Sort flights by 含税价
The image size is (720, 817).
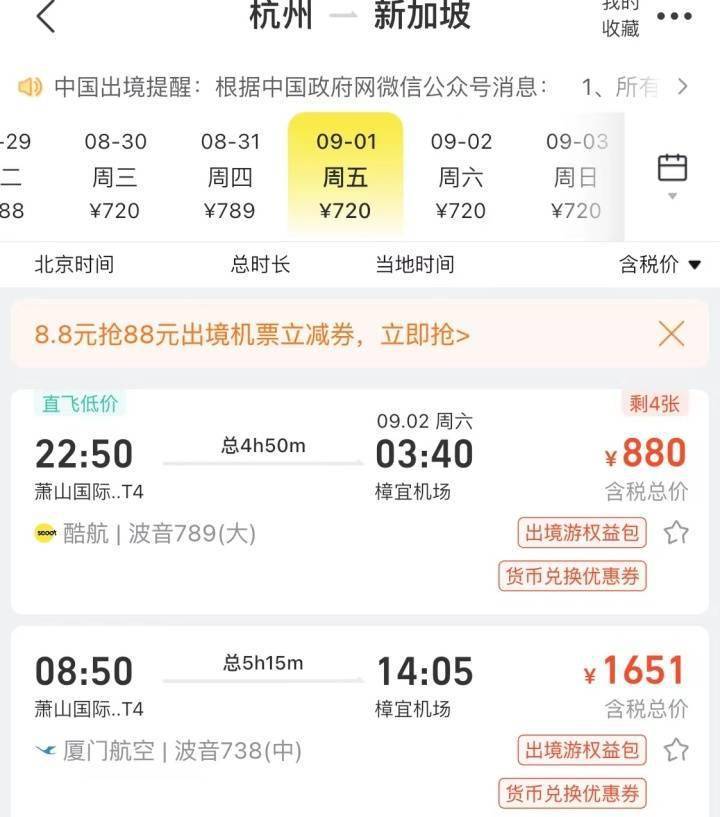click(660, 264)
